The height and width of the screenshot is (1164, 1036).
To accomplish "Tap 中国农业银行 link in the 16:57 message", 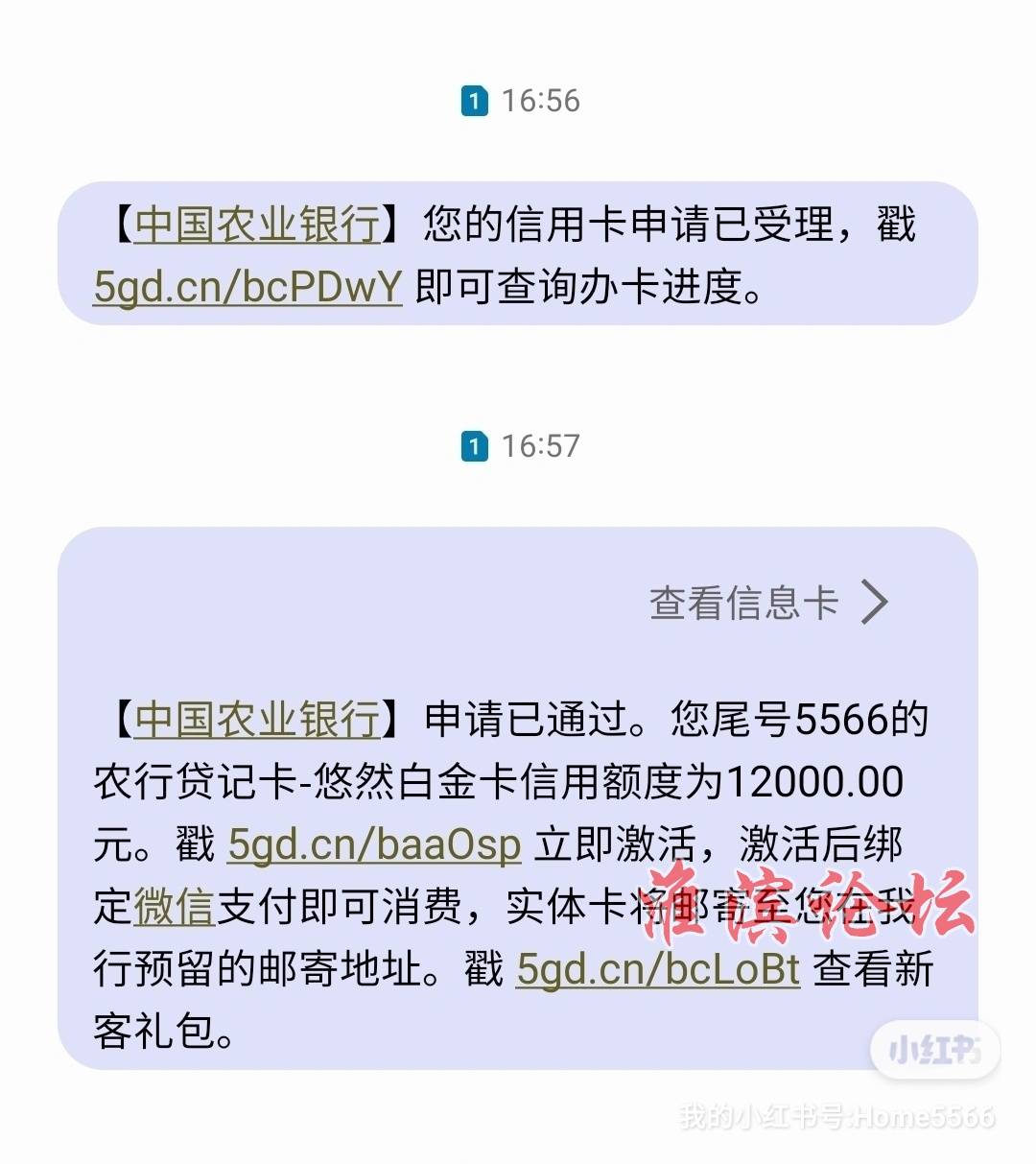I will point(257,719).
